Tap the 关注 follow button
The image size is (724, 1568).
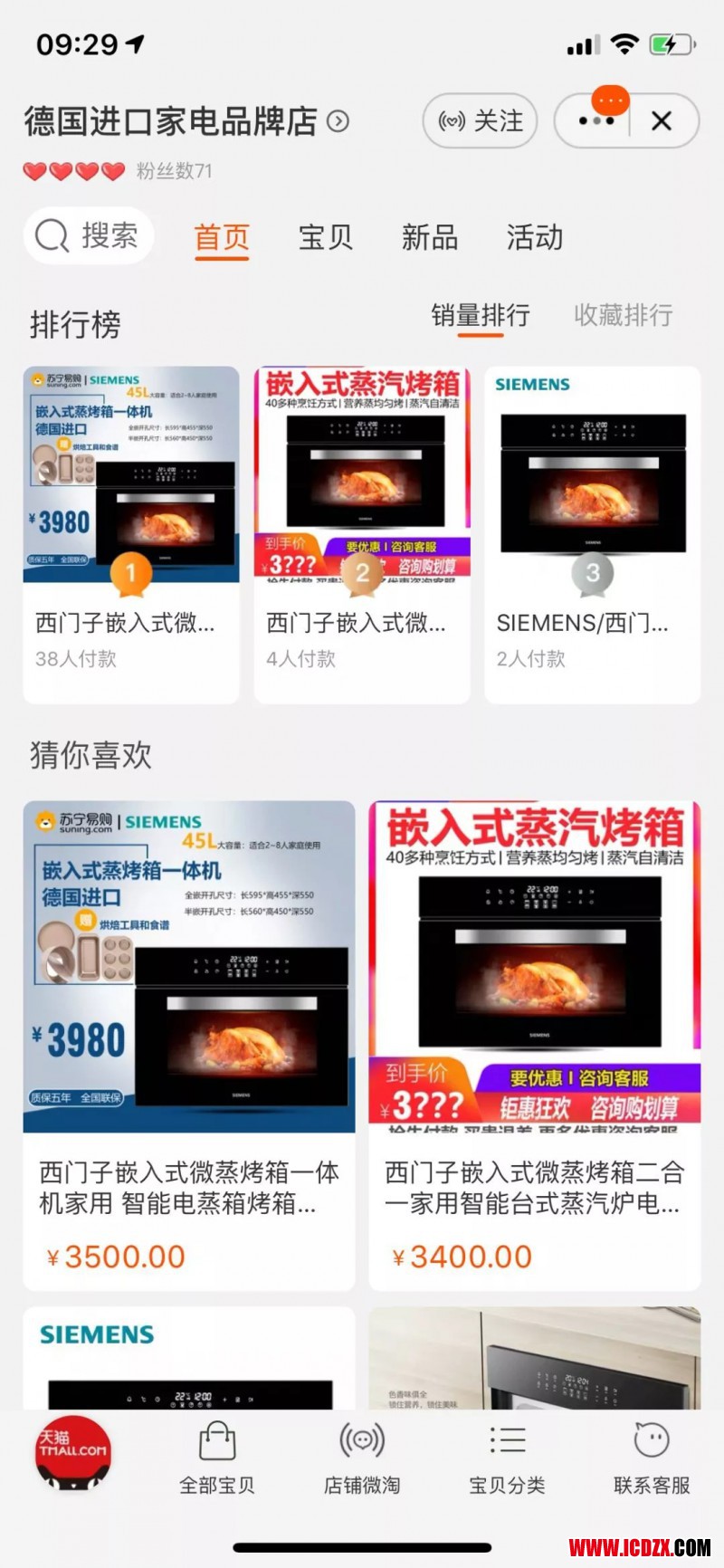coord(480,120)
